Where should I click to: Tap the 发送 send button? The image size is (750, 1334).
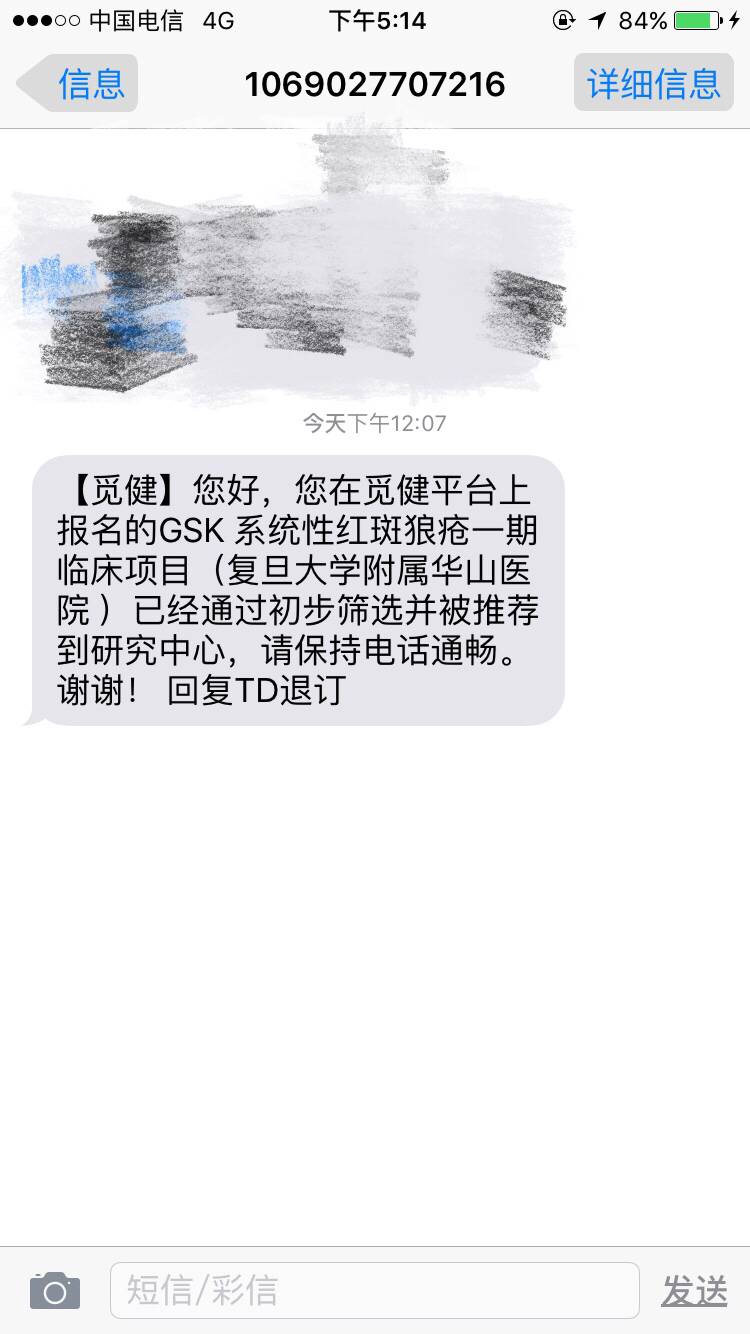tap(694, 1291)
